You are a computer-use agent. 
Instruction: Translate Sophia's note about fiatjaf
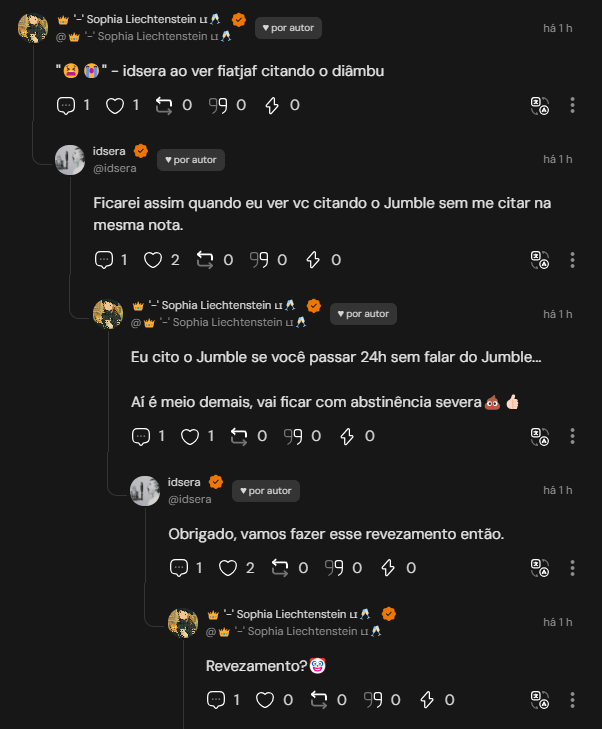pos(539,105)
